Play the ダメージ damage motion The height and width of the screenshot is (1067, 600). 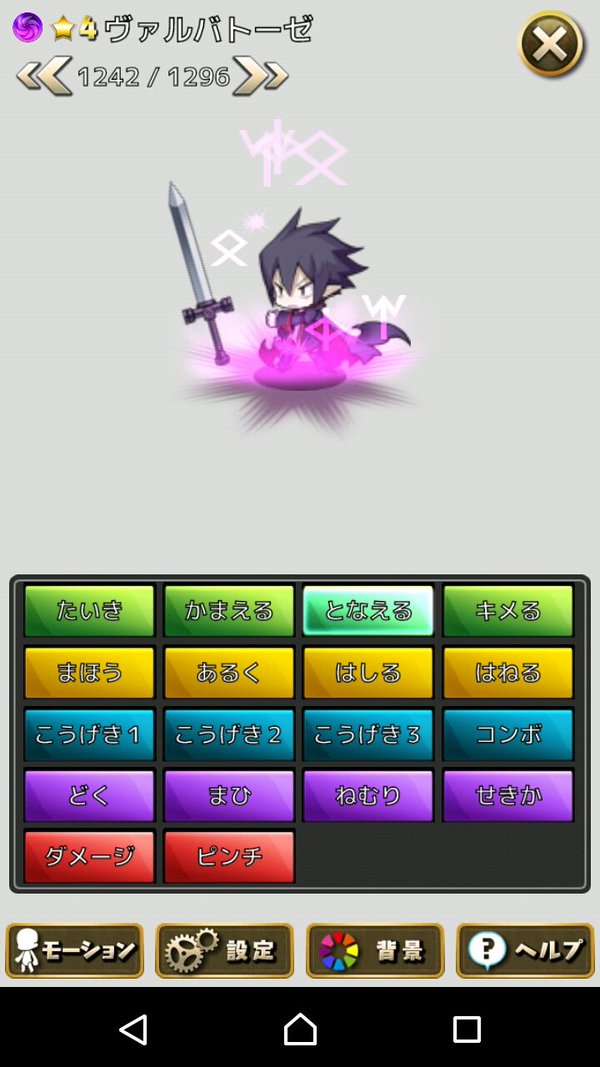pos(90,857)
